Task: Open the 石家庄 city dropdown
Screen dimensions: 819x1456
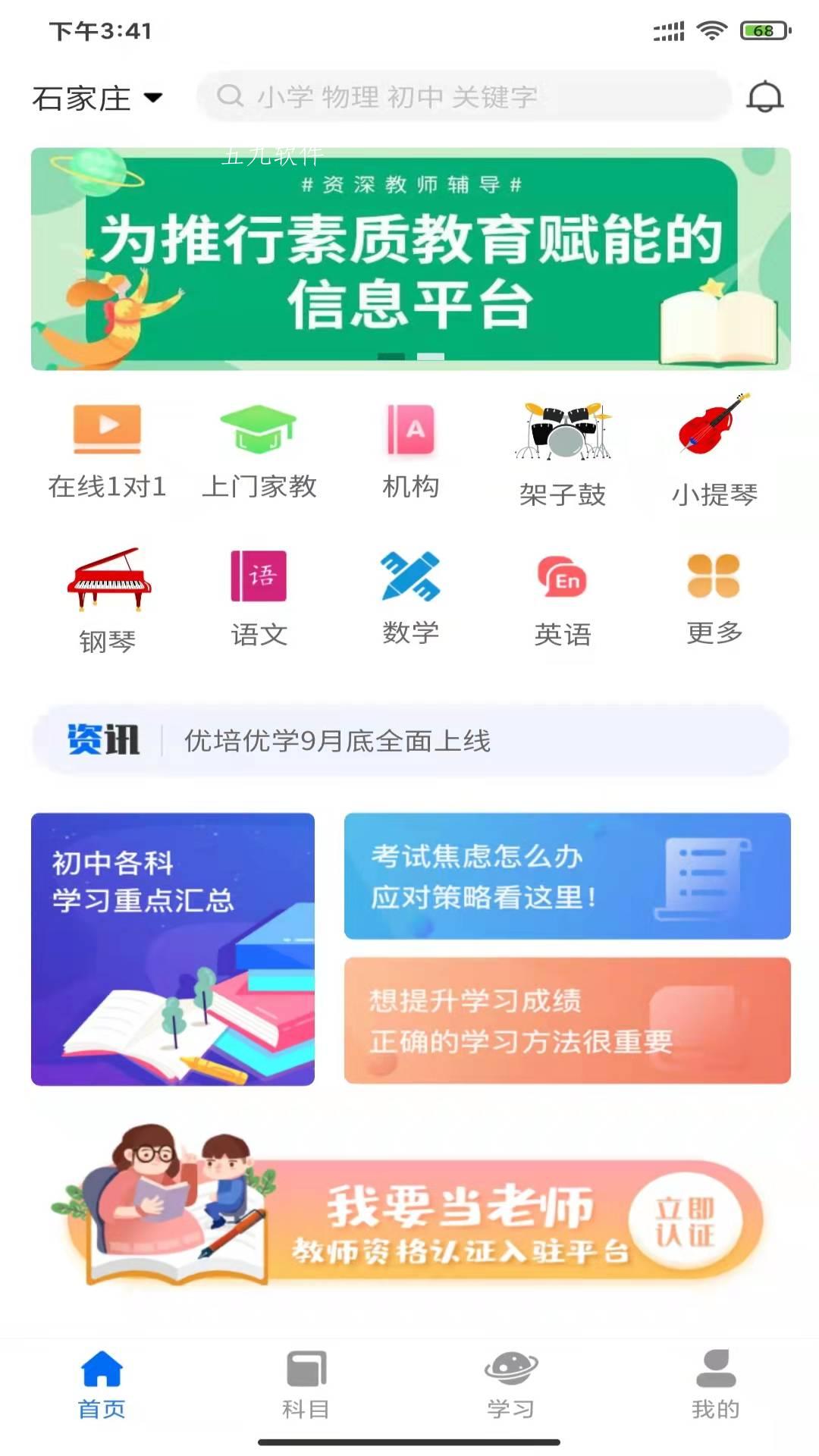Action: click(97, 98)
